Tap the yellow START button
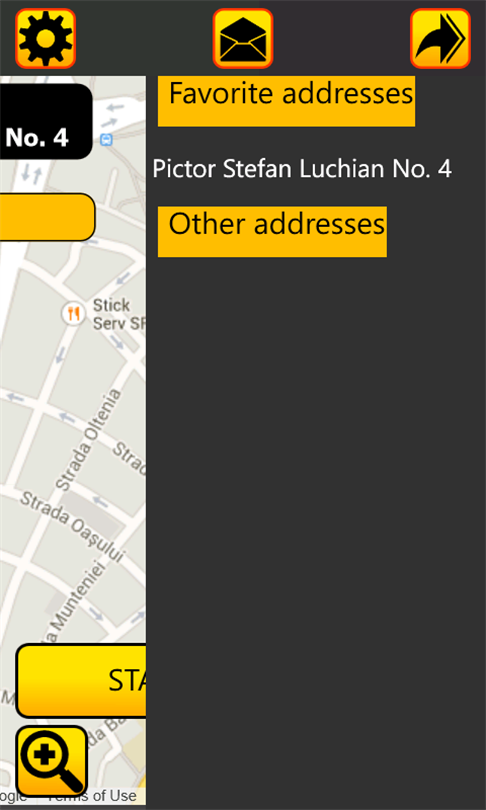486x810 pixels. point(81,681)
